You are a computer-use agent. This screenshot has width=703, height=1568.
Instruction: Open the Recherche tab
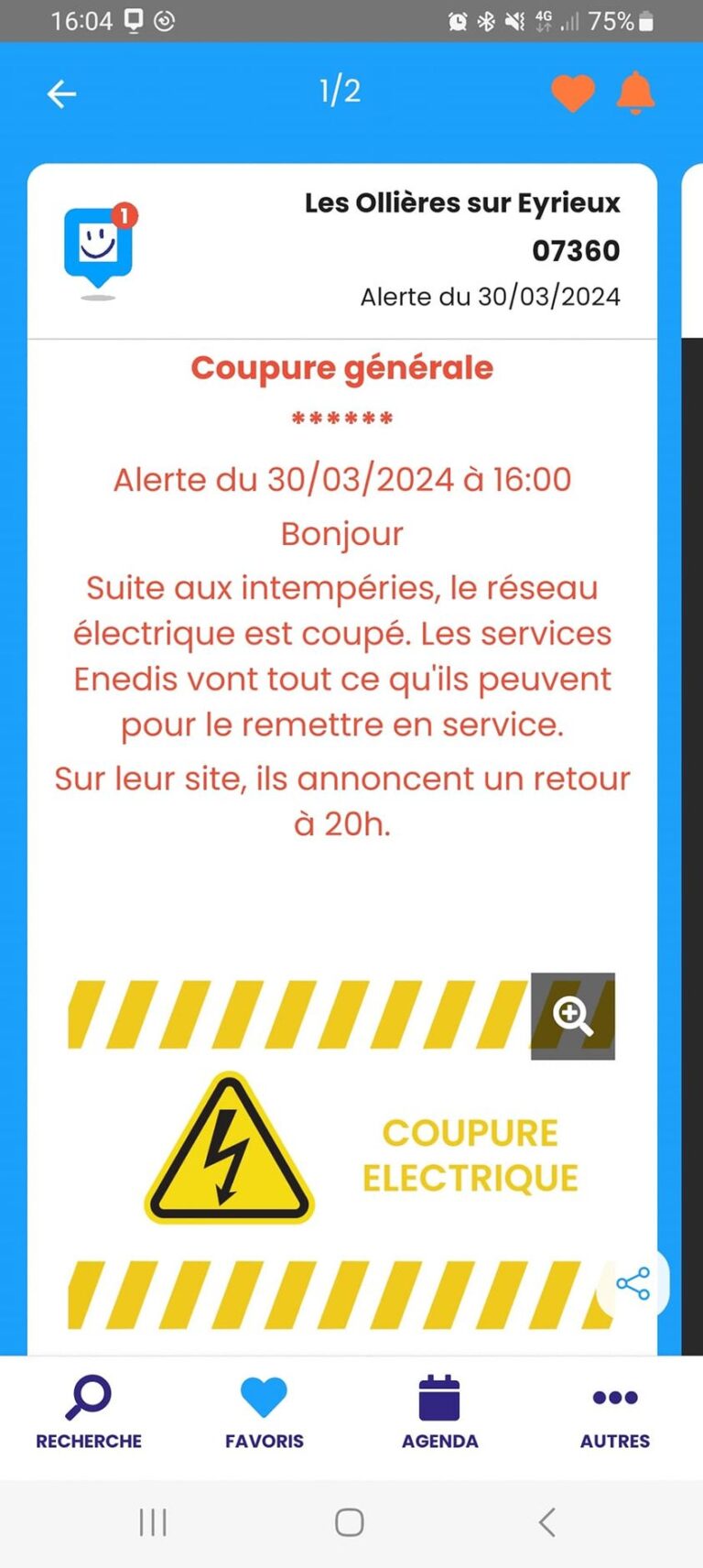coord(89,1412)
